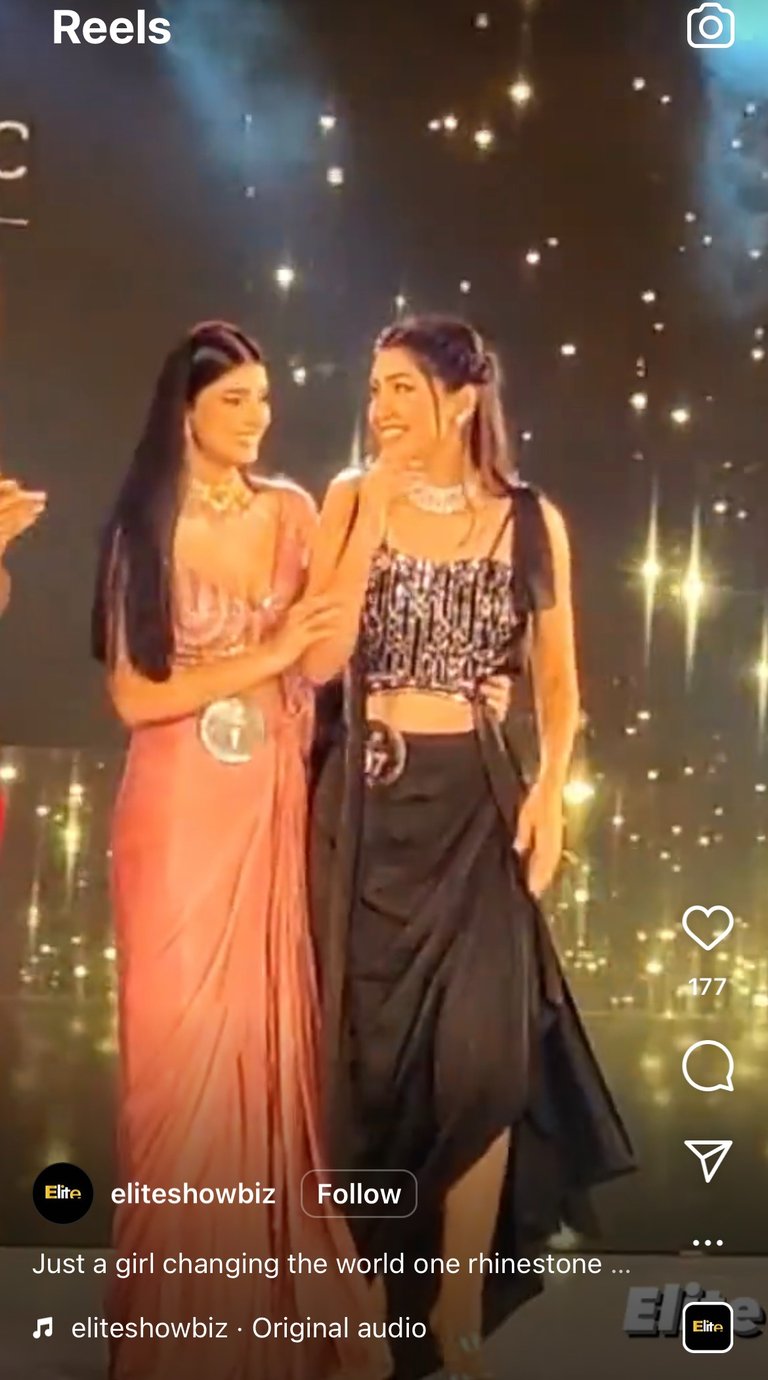Screen dimensions: 768x1380
Task: Share the reel via the paper-plane icon
Action: (707, 1160)
